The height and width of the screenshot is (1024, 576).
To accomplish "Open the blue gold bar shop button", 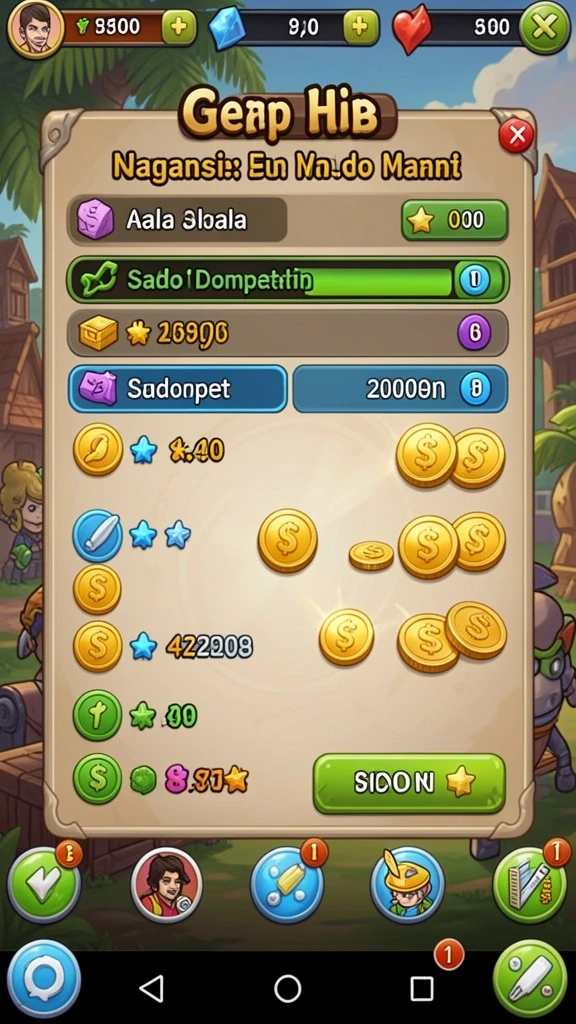I will point(287,885).
